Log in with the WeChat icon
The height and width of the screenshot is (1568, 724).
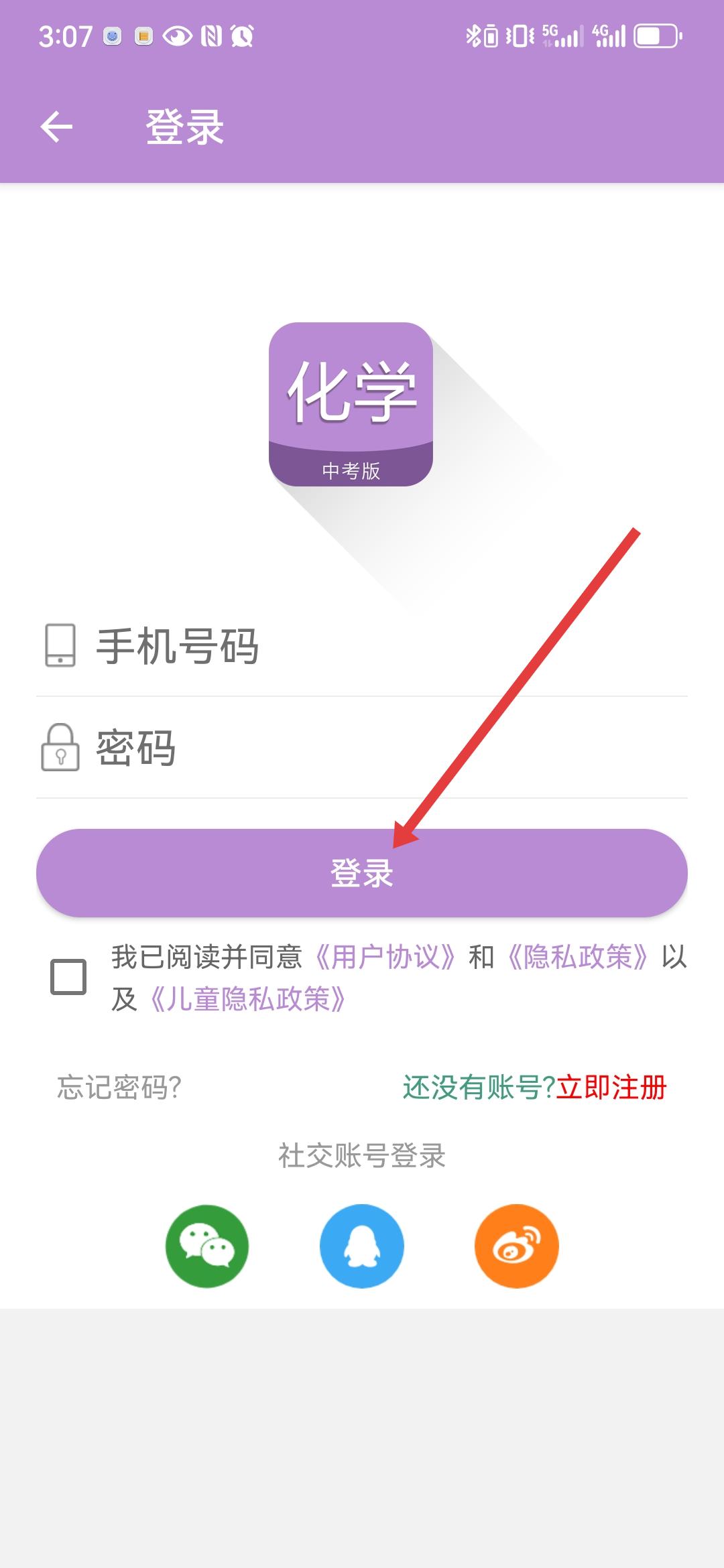coord(207,1246)
